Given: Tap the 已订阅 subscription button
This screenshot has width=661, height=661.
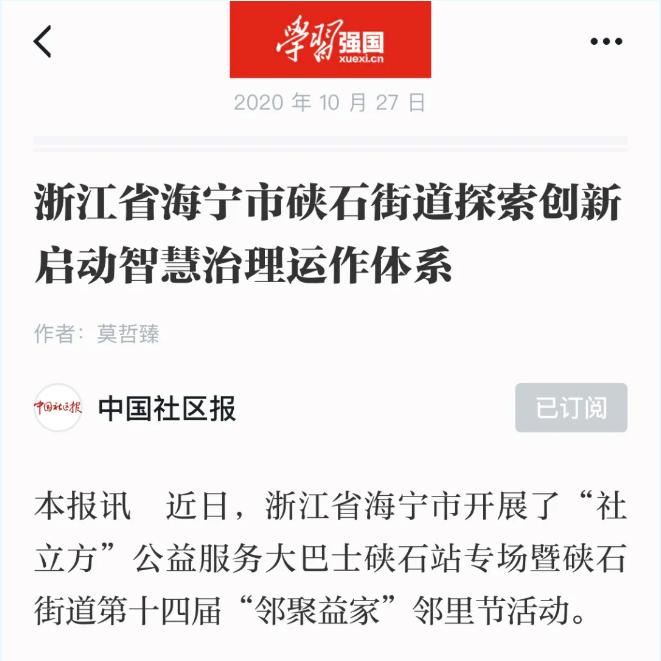Looking at the screenshot, I should tap(571, 408).
